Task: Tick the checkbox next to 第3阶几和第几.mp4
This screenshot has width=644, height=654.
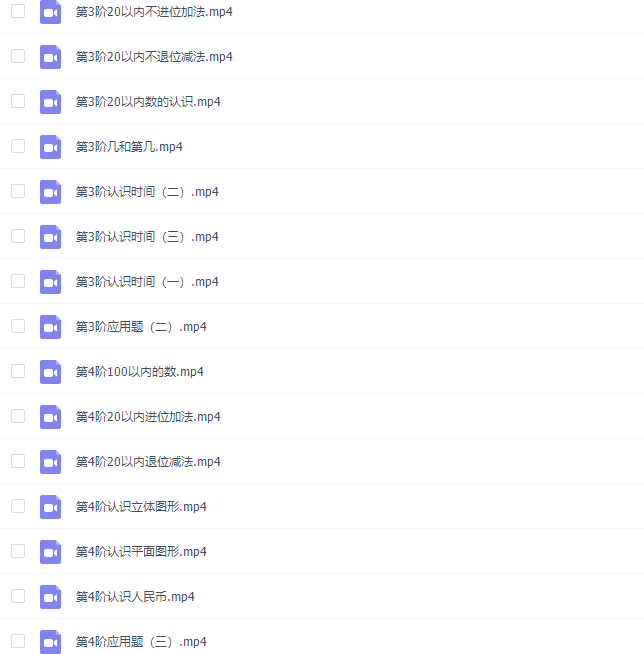Action: tap(18, 146)
